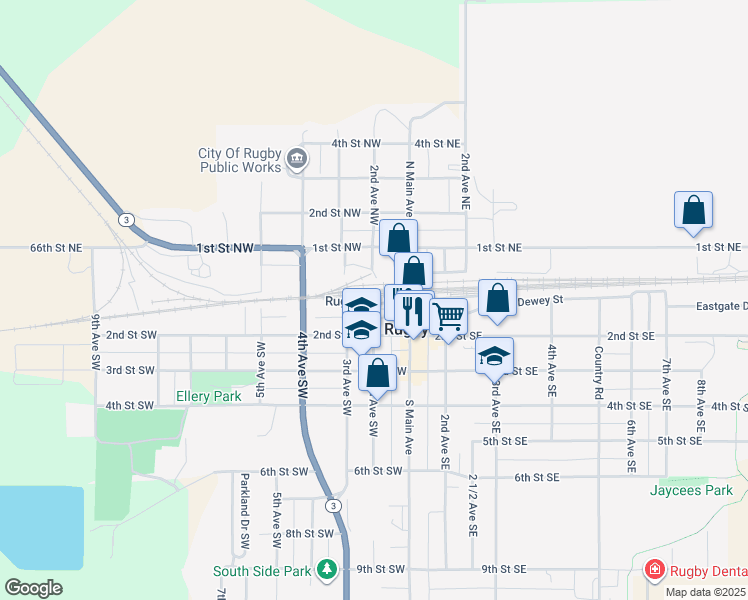Select the shopping bag marker near 3rd St SW
The image size is (748, 600).
[377, 373]
